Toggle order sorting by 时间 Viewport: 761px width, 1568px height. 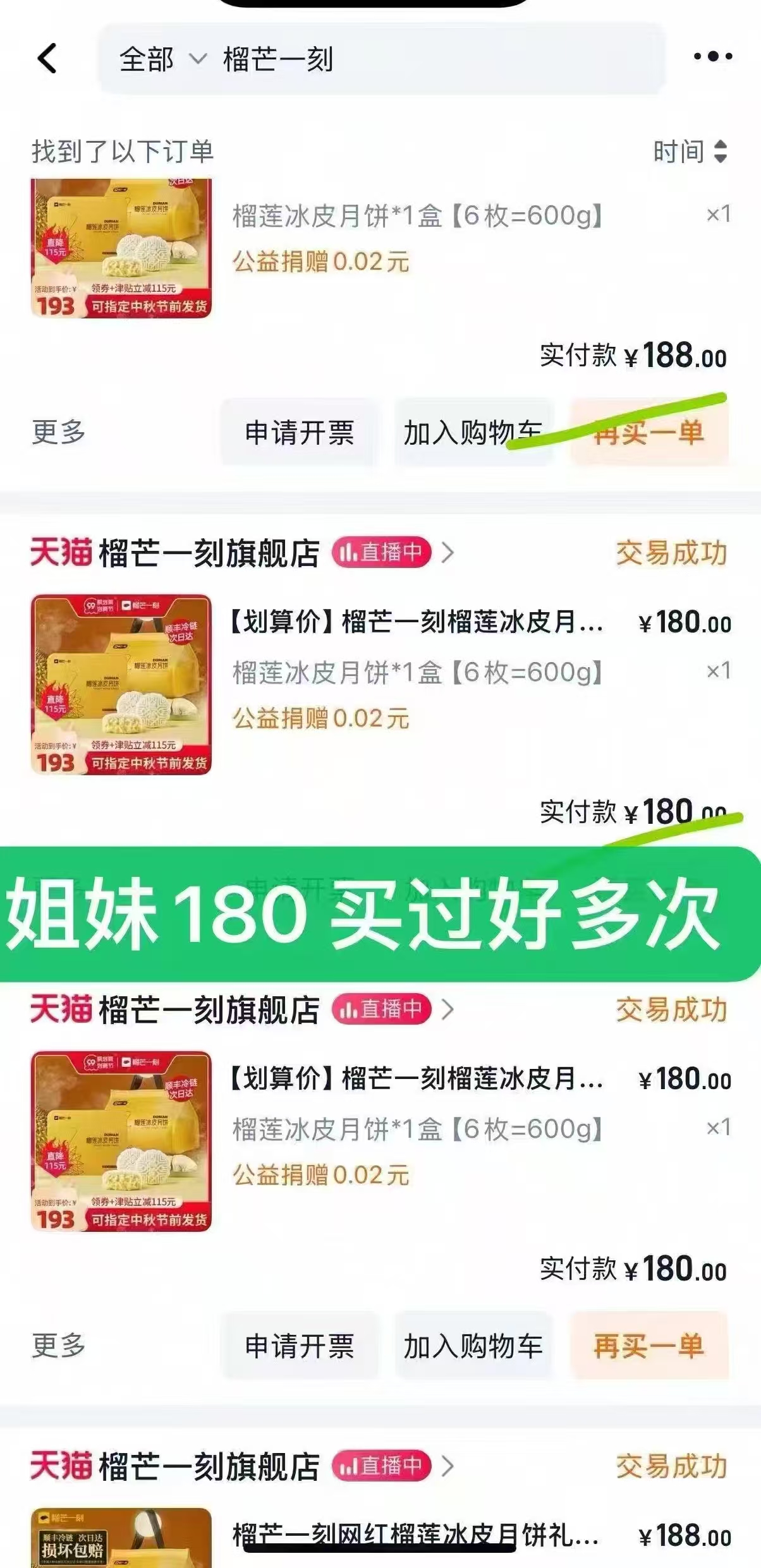(x=679, y=150)
